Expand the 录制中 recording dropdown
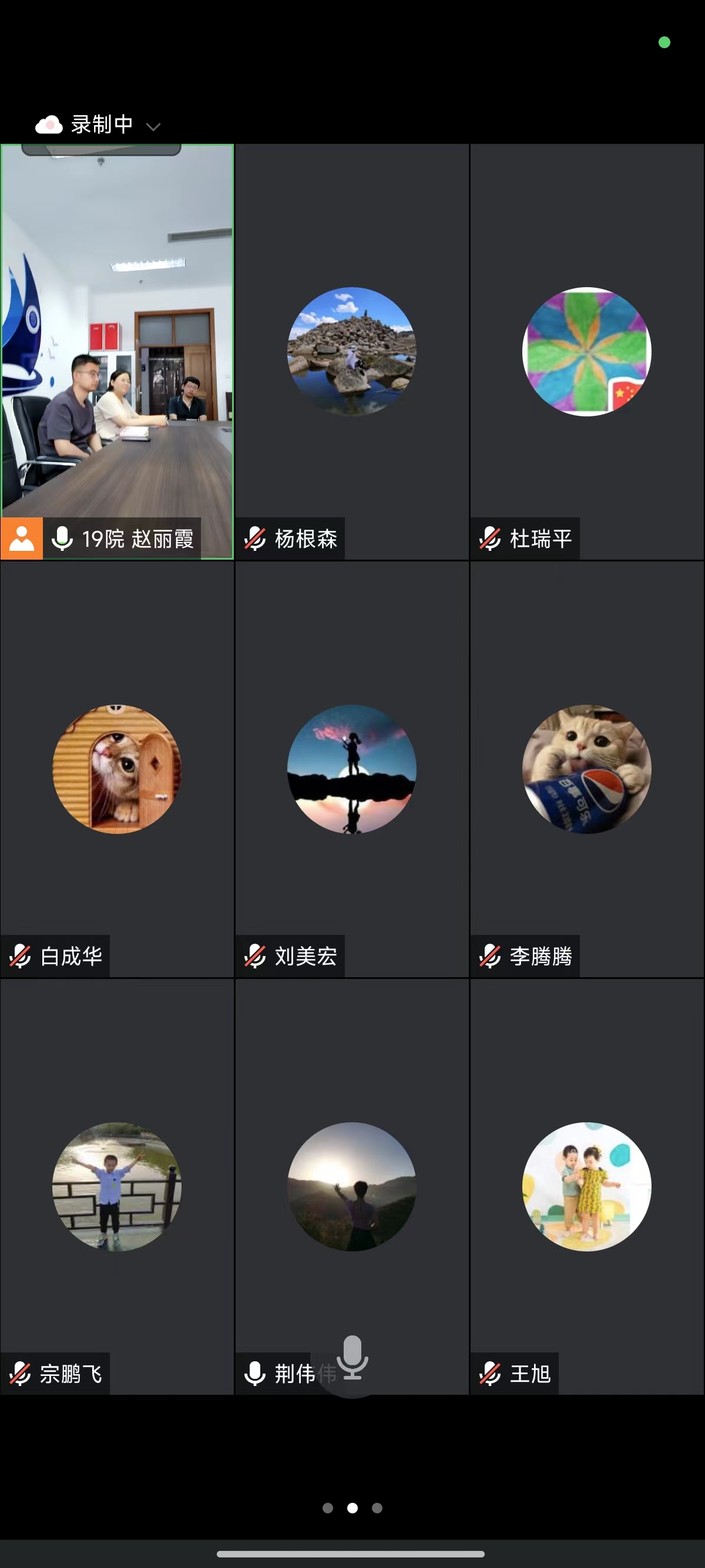Image resolution: width=705 pixels, height=1568 pixels. pos(153,127)
